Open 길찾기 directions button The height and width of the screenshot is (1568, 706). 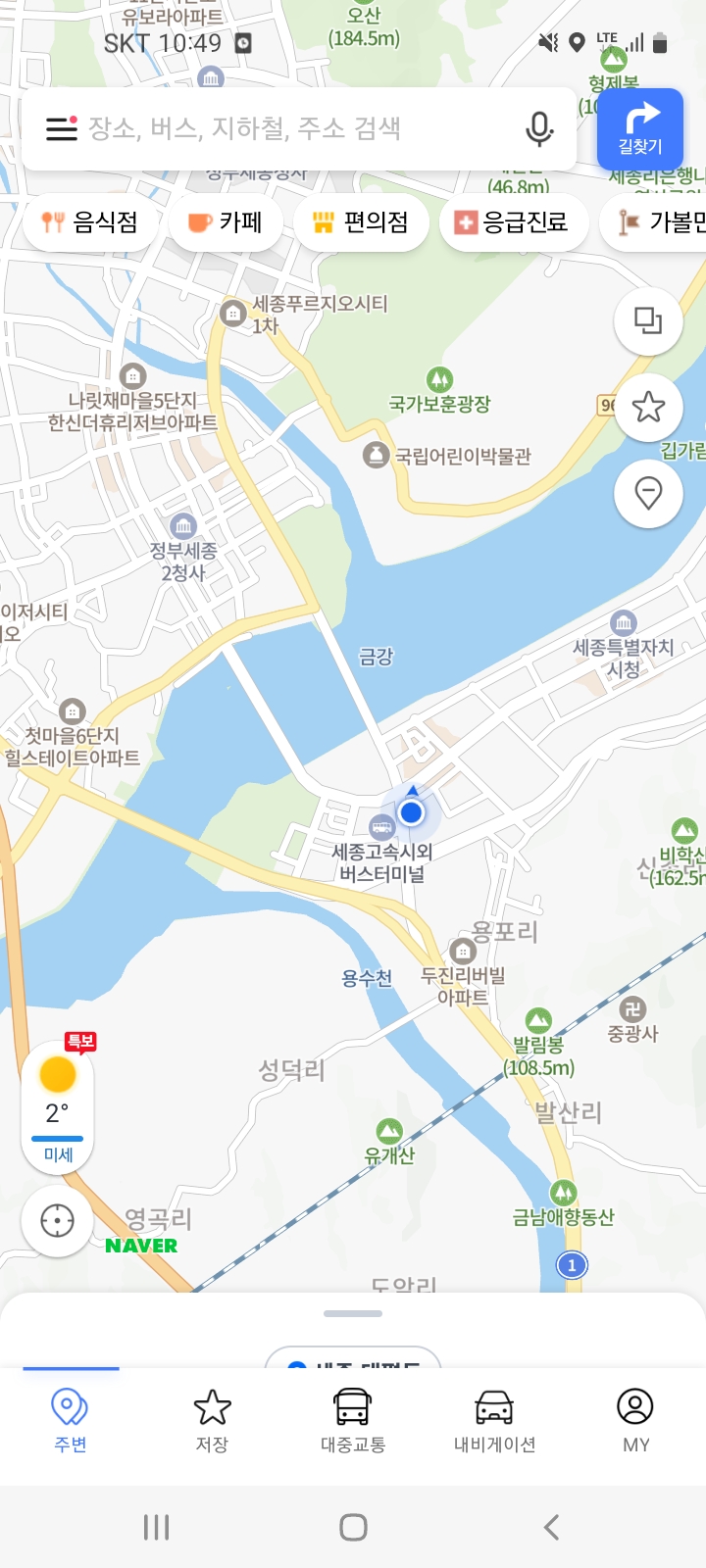(640, 128)
